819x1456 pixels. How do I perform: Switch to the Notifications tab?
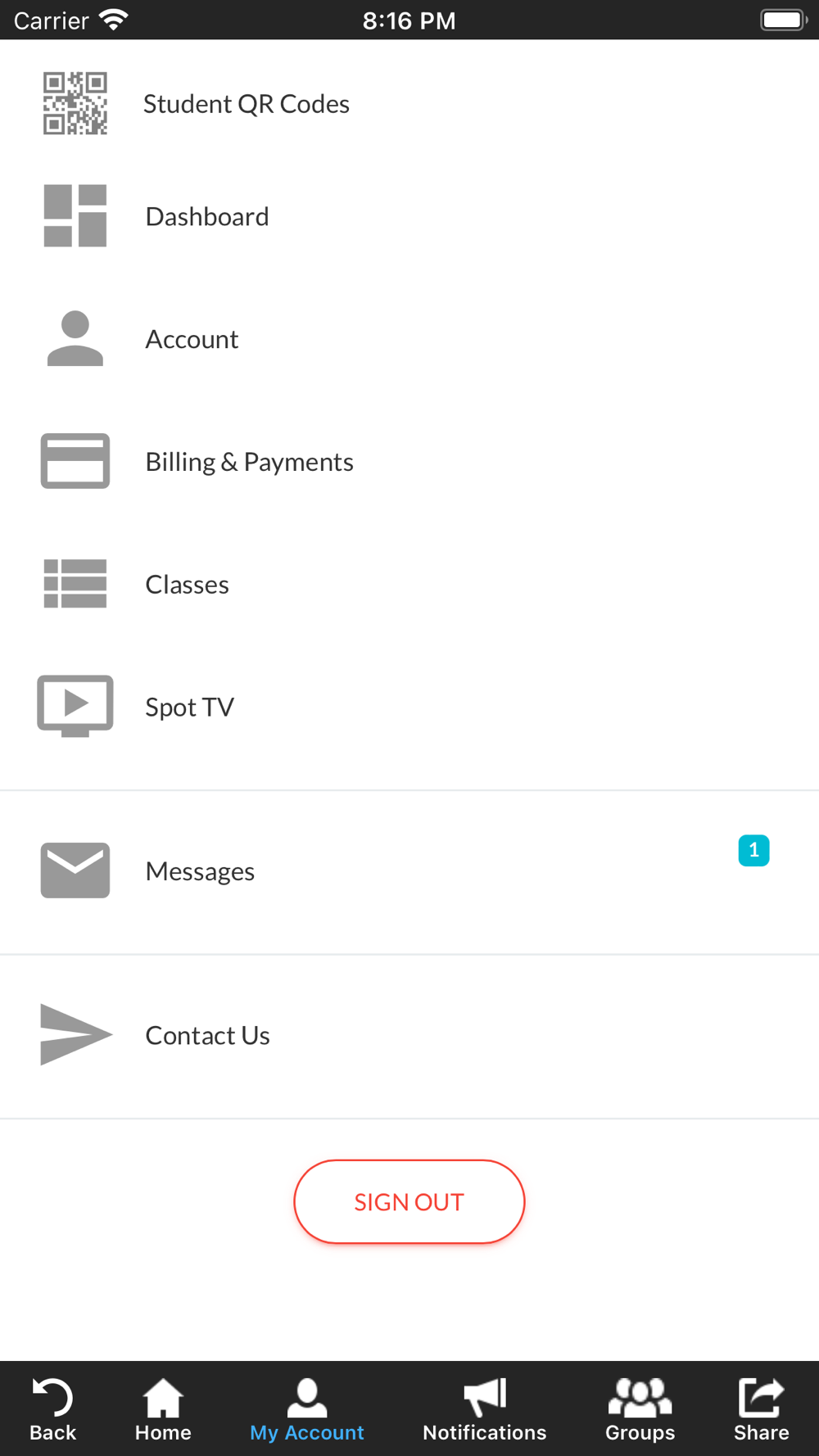(x=485, y=1409)
